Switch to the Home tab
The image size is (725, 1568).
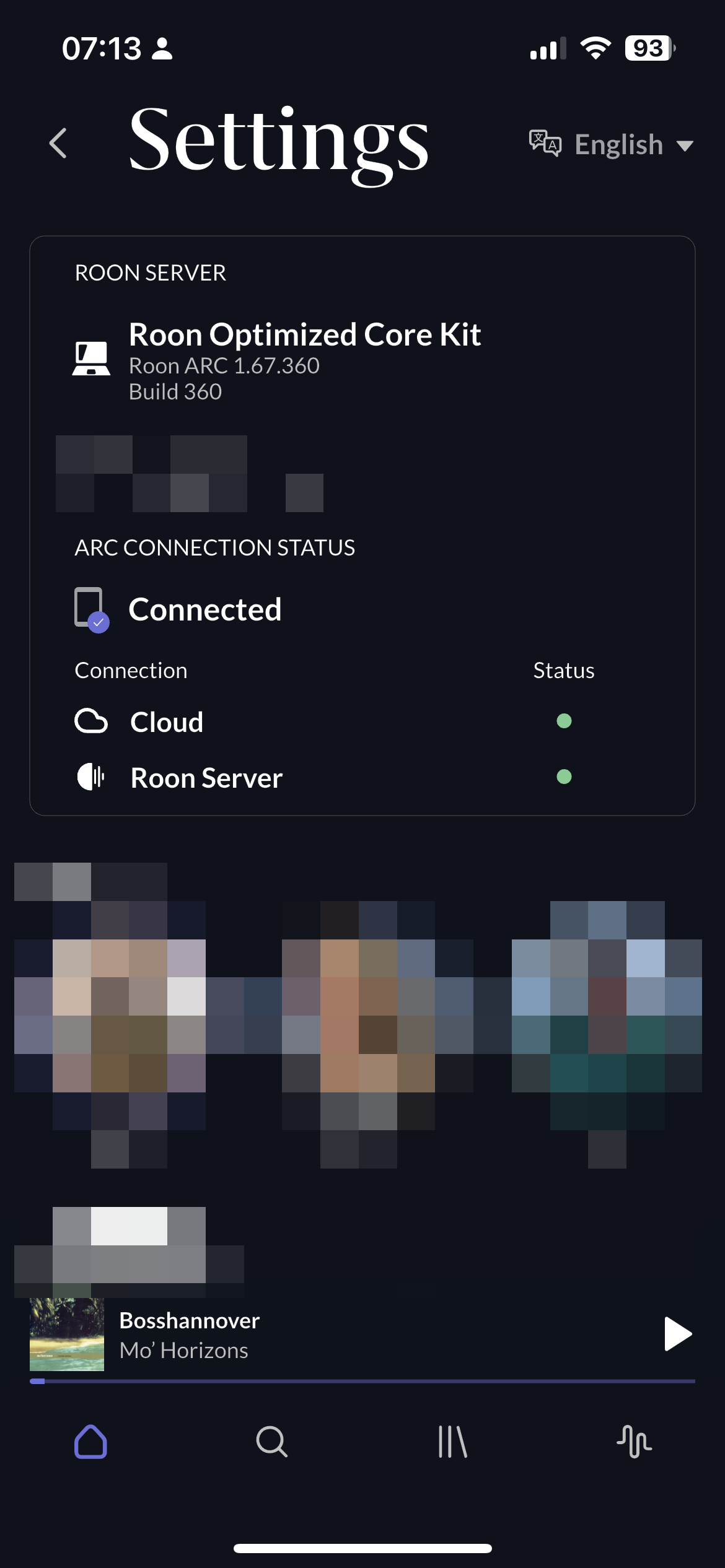tap(90, 1442)
